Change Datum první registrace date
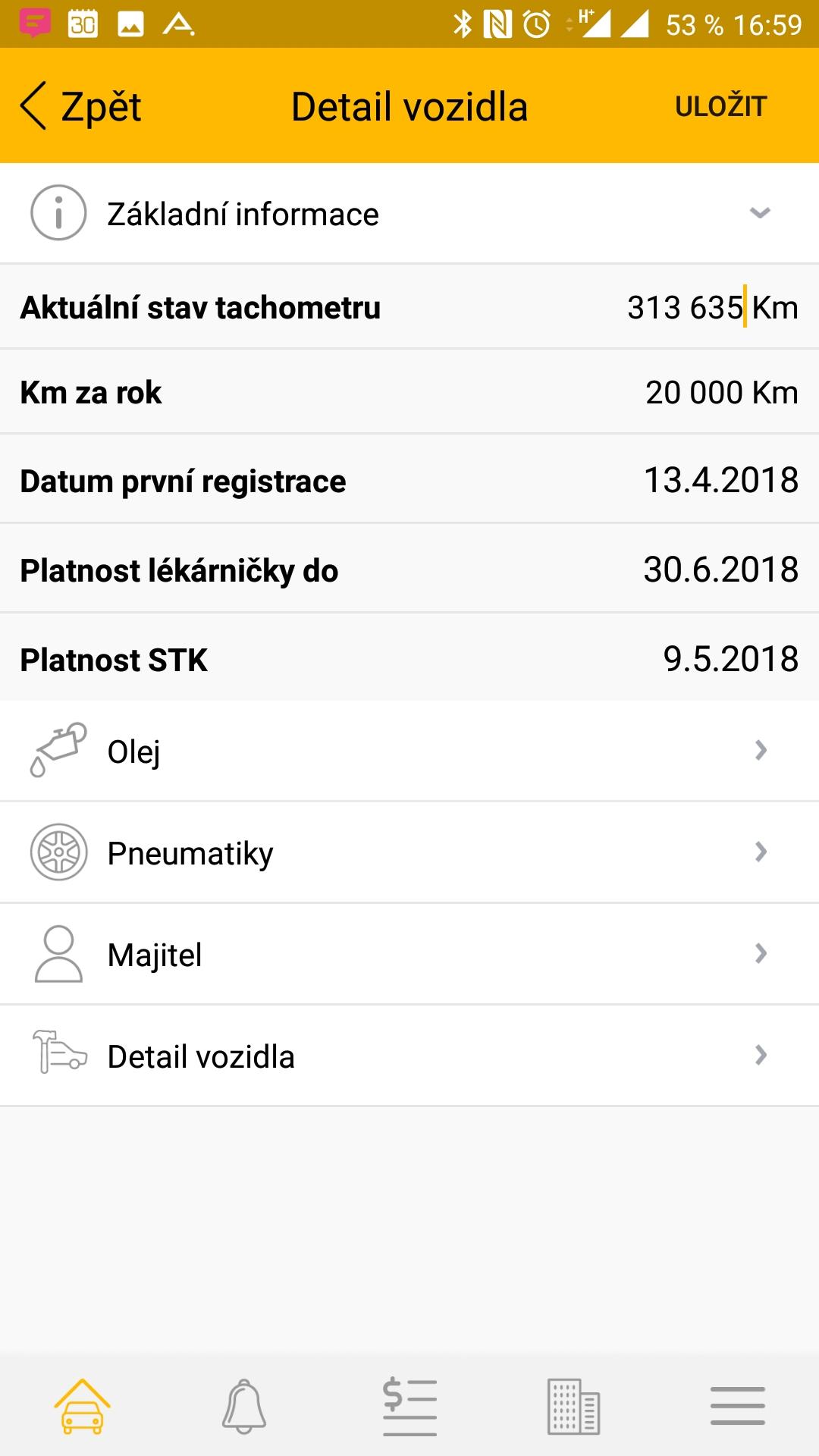The height and width of the screenshot is (1456, 819). [409, 480]
